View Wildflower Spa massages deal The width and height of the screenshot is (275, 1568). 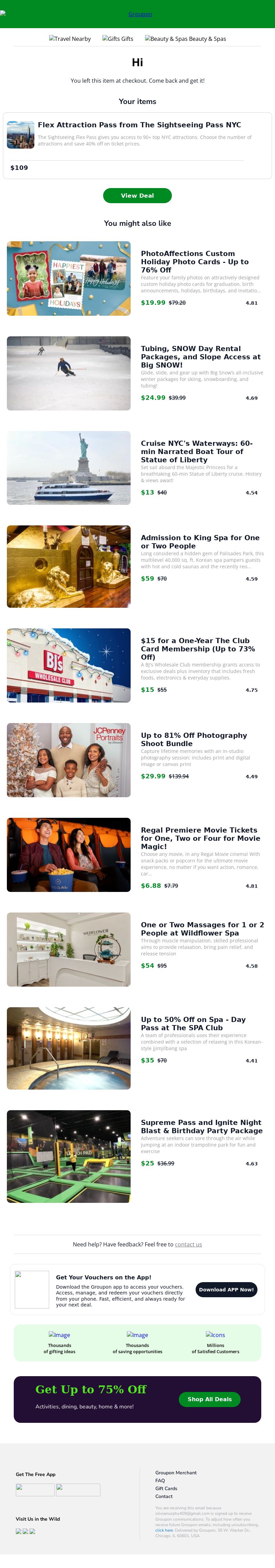pos(202,929)
